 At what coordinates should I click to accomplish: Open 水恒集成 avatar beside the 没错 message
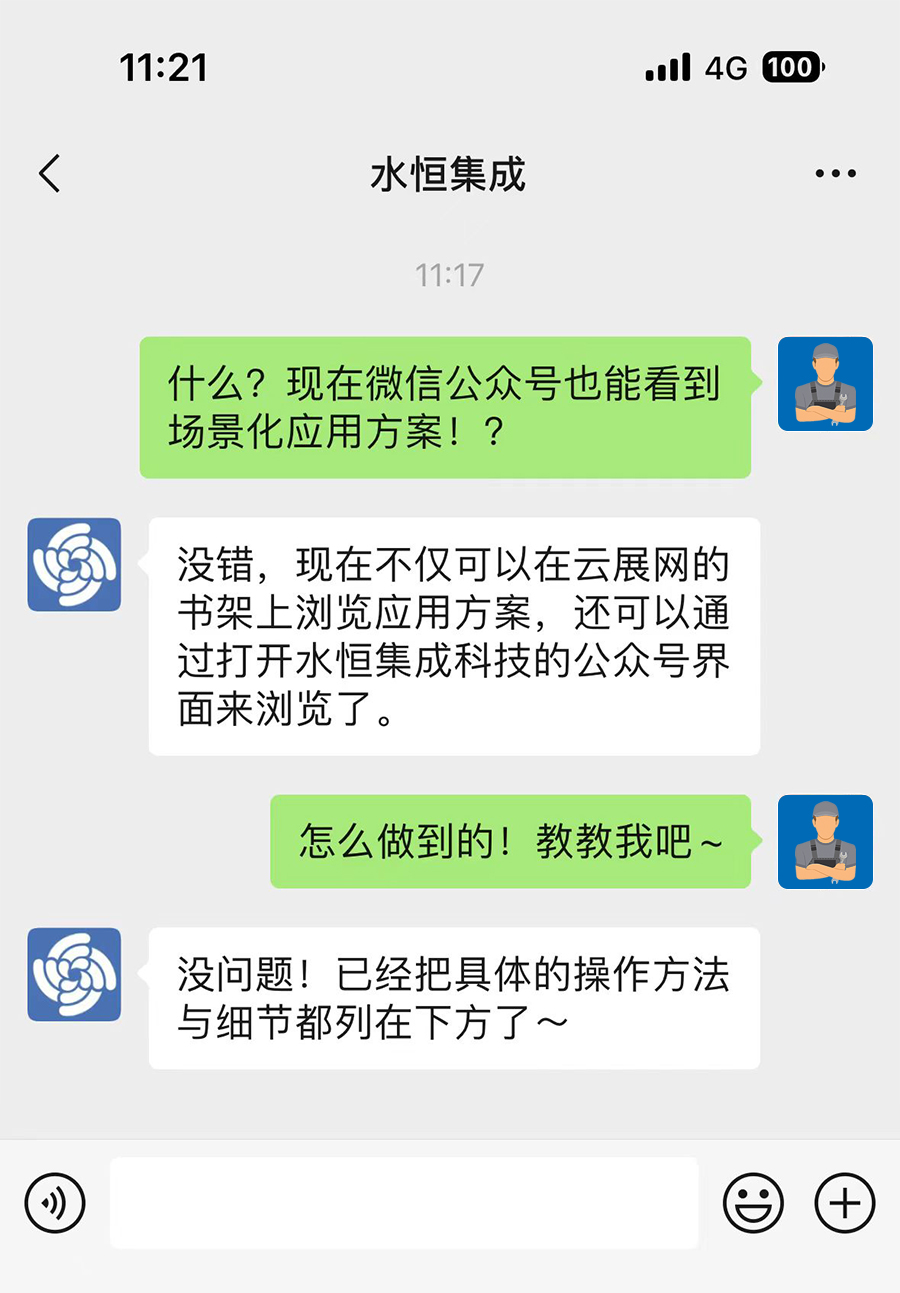[74, 564]
